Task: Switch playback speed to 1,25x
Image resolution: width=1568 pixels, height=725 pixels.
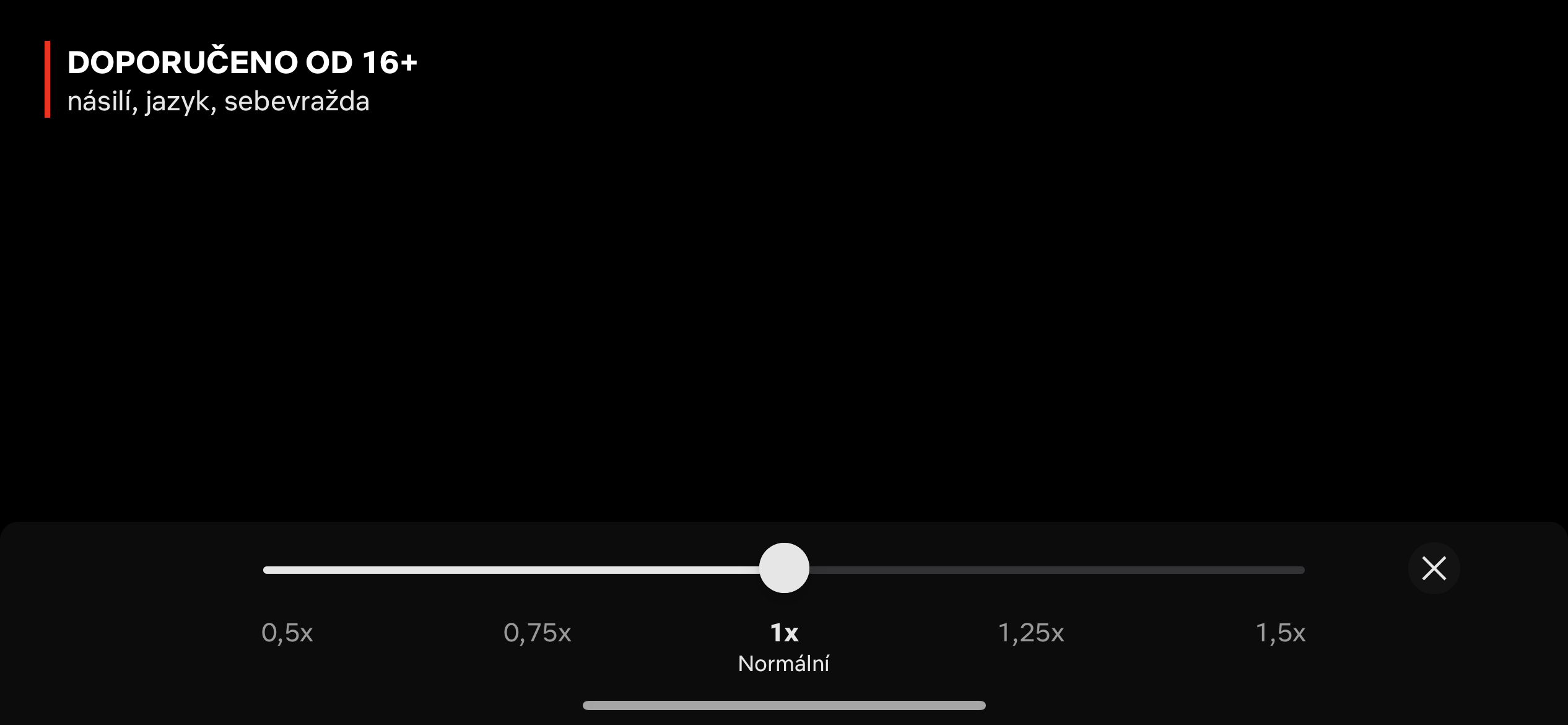Action: point(1031,633)
